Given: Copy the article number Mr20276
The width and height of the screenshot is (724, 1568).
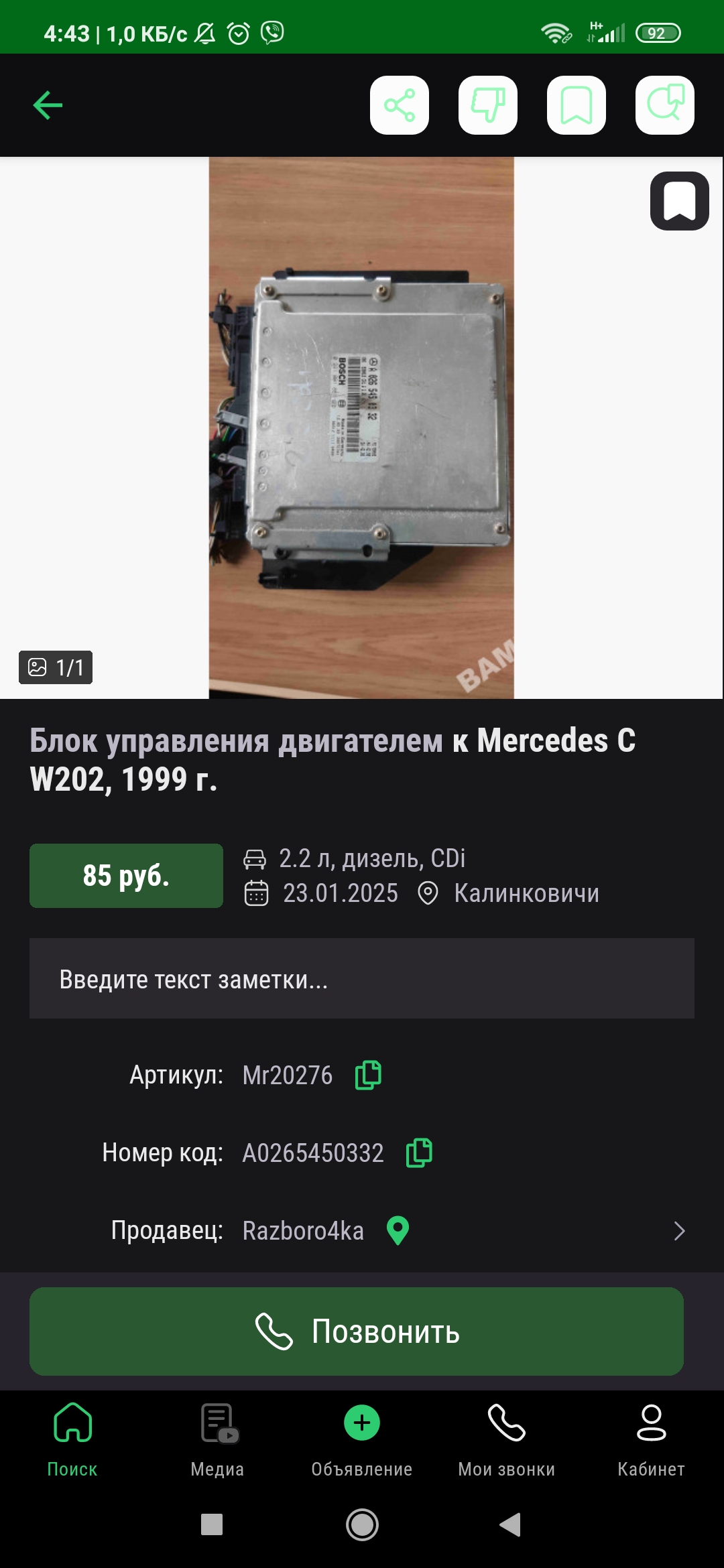Looking at the screenshot, I should point(368,1075).
